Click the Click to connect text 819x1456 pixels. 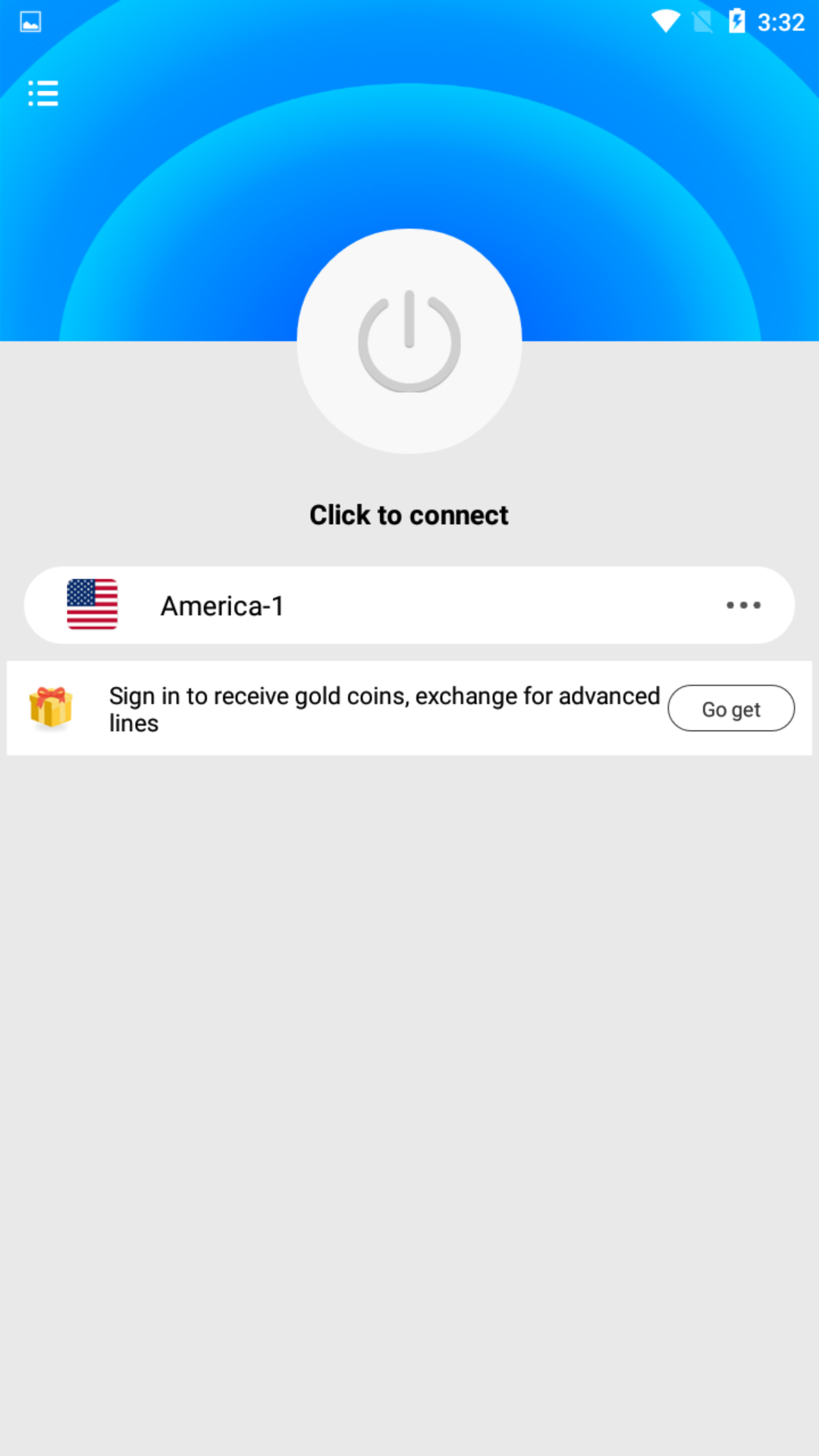(x=408, y=514)
